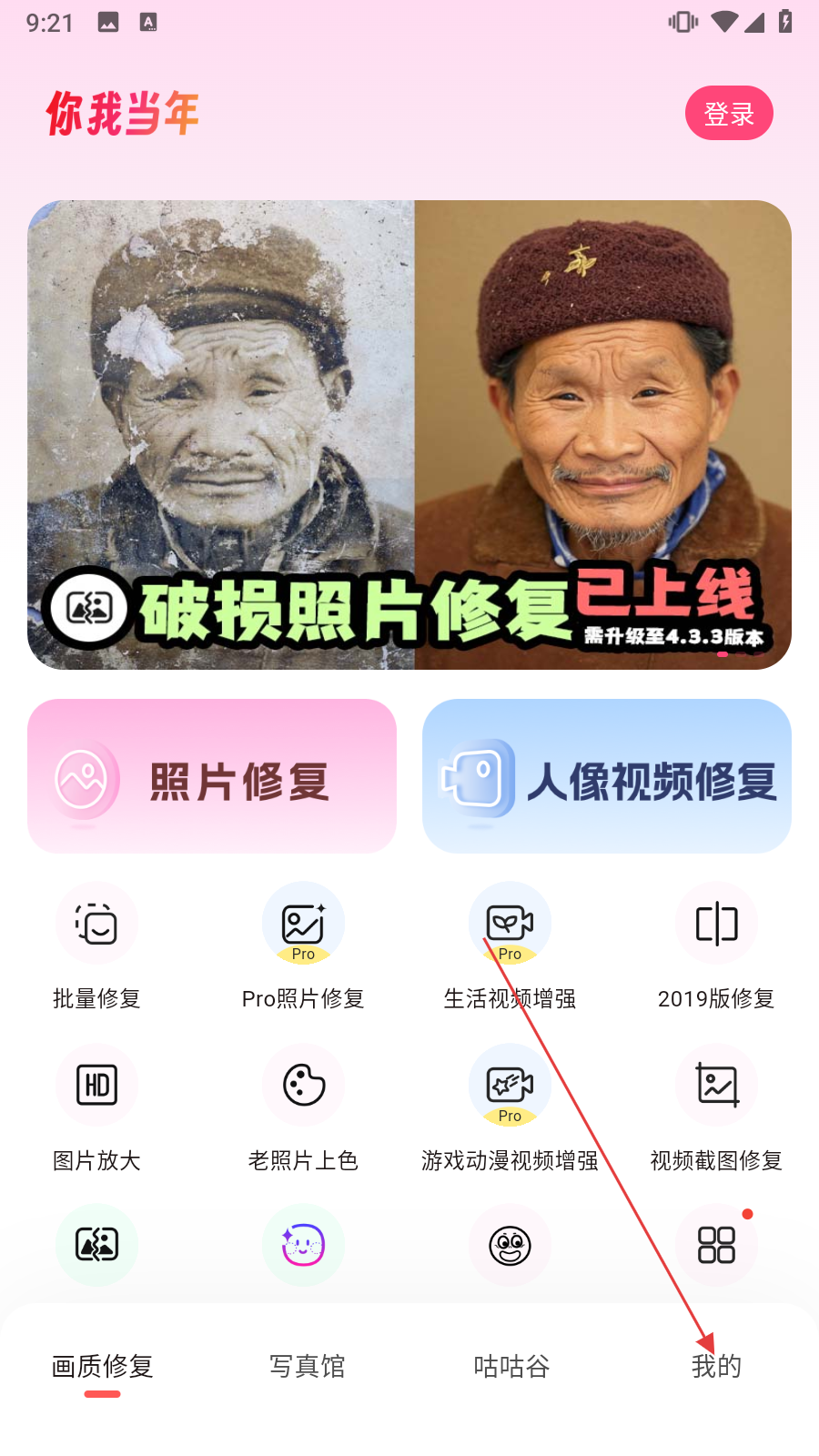The width and height of the screenshot is (819, 1456).
Task: Select 图片放大 image upscaling
Action: click(x=96, y=1086)
